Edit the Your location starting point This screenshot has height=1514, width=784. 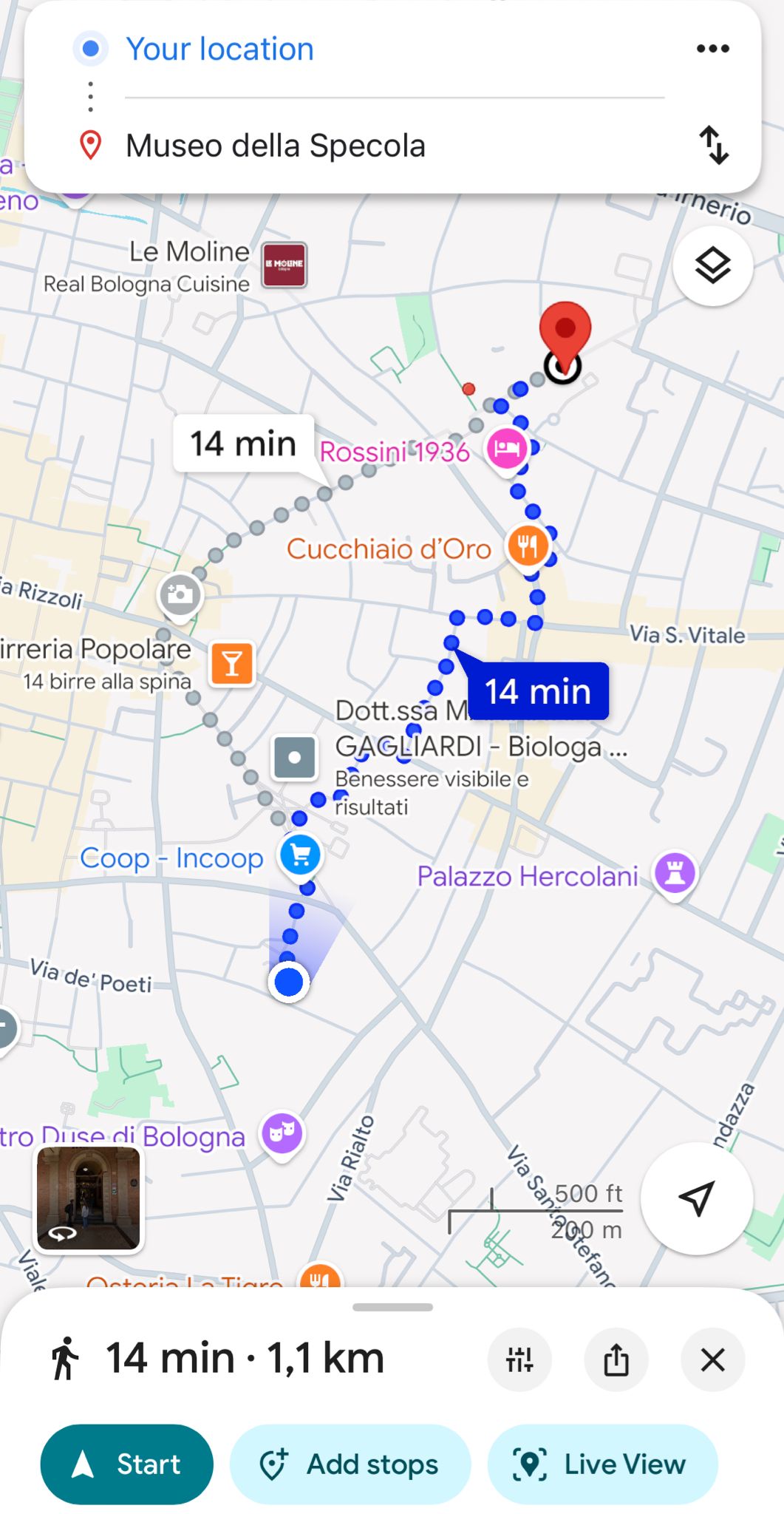click(219, 49)
